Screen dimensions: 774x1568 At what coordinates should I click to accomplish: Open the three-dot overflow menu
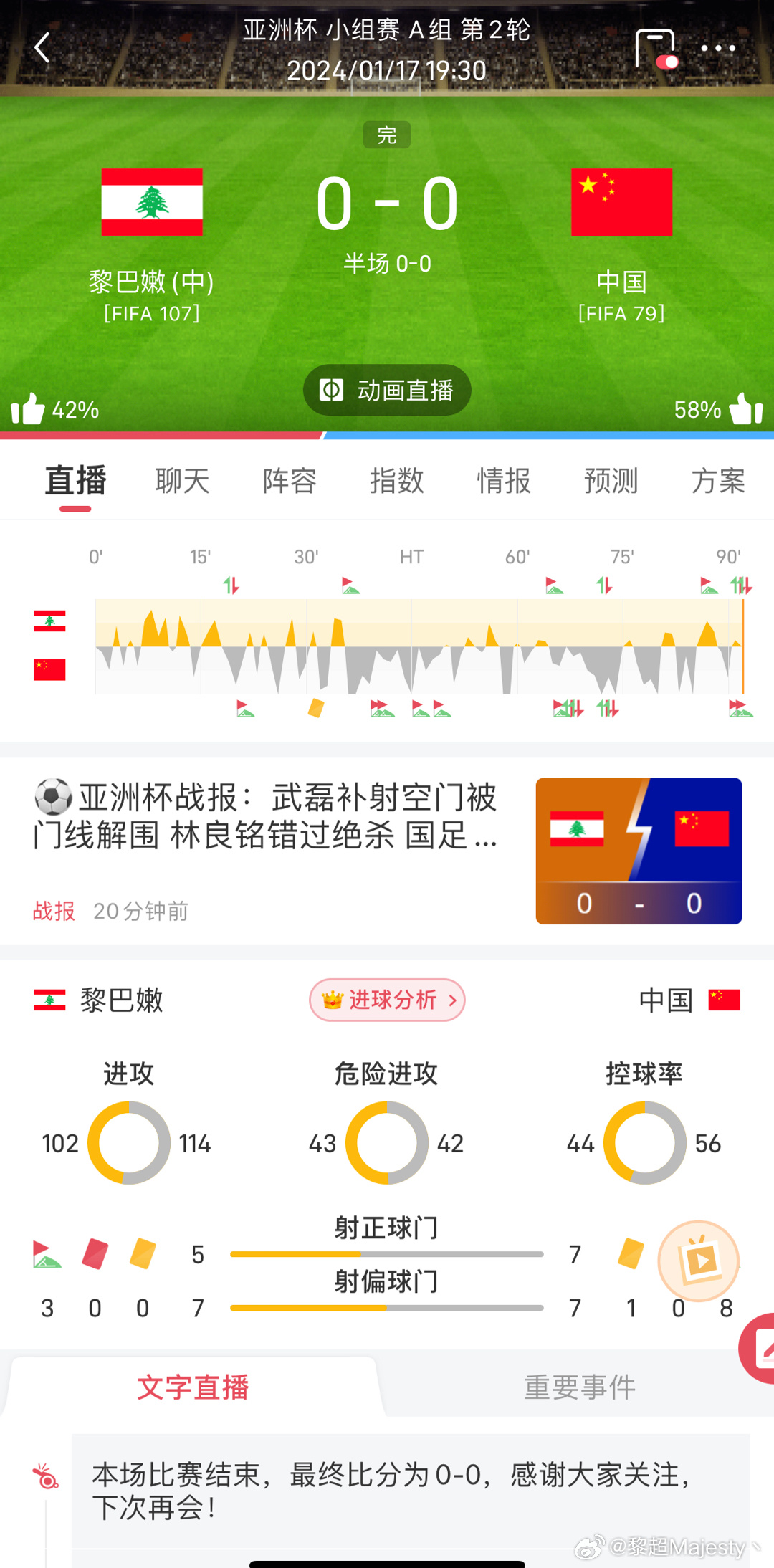(x=718, y=48)
